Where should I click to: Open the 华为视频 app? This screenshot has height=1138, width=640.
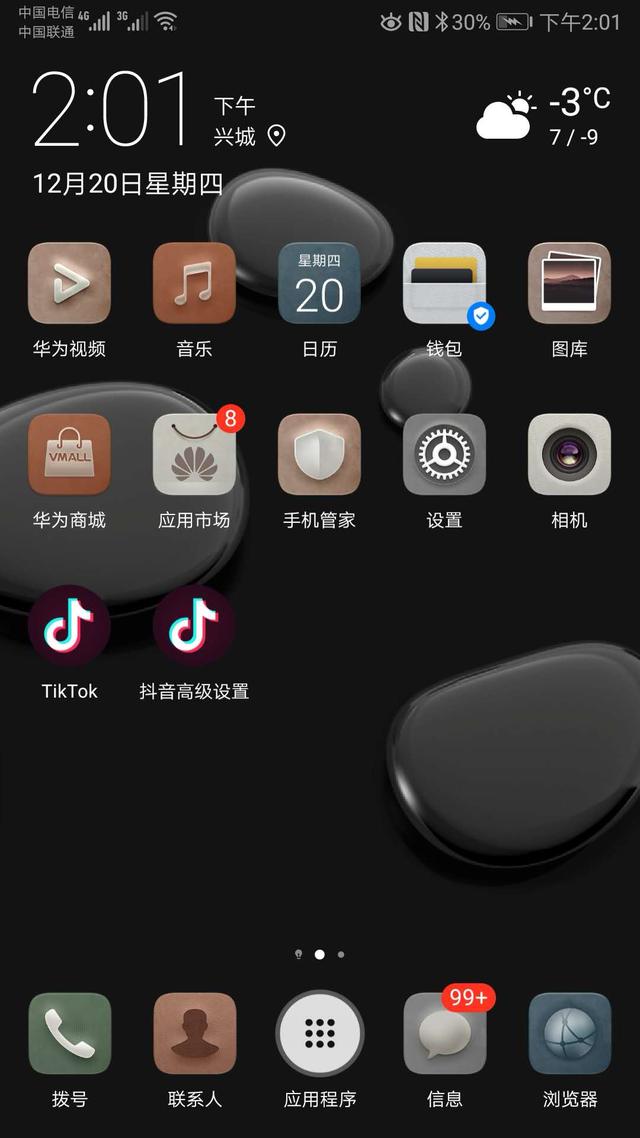coord(69,284)
